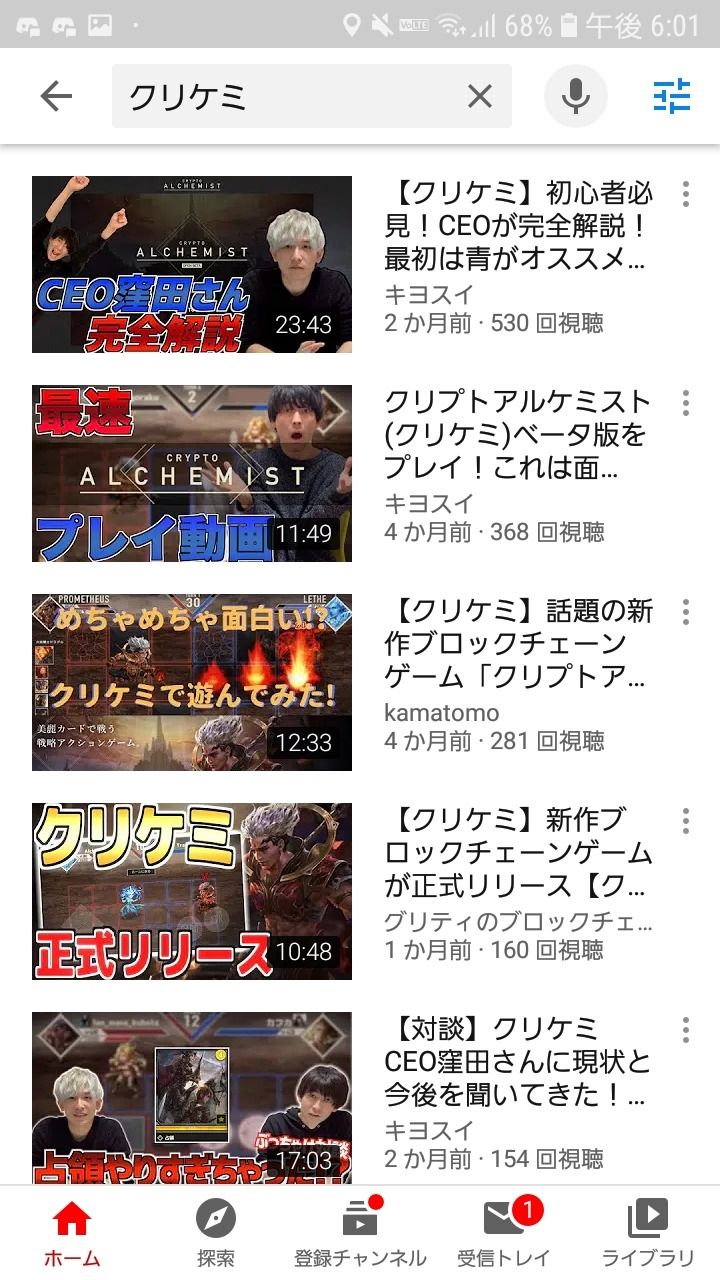Open options for クリプトアルケミスト ベータ版 video
The image size is (720, 1280).
tap(685, 403)
